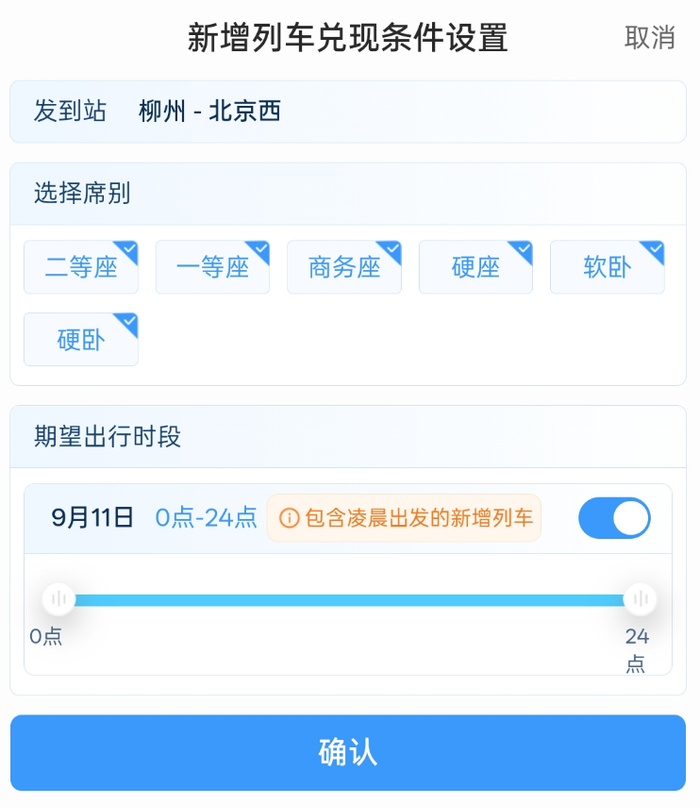Deselect the 一等座 seat chip
This screenshot has width=700, height=808.
(212, 267)
